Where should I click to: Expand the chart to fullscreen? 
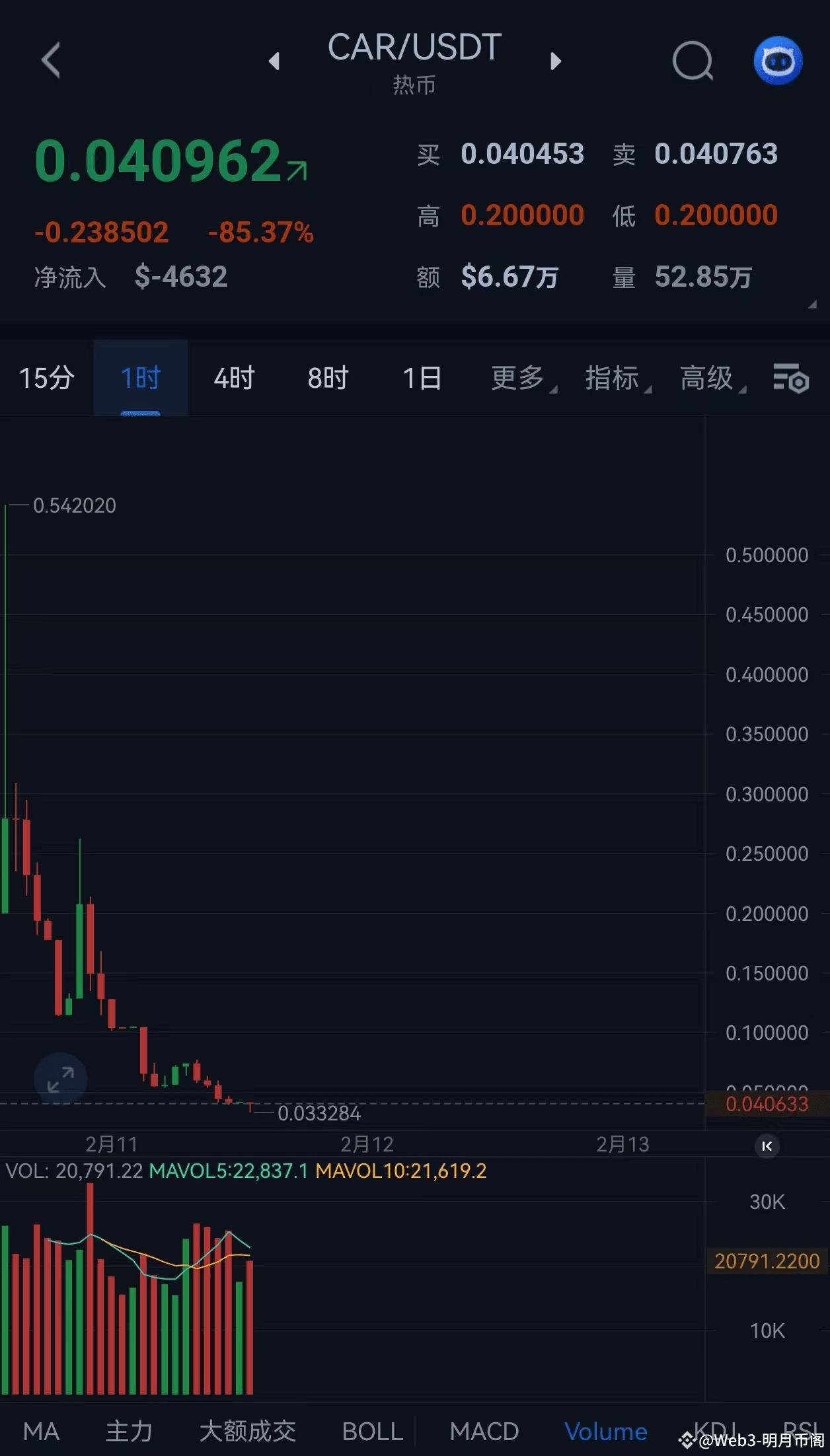(x=60, y=1079)
